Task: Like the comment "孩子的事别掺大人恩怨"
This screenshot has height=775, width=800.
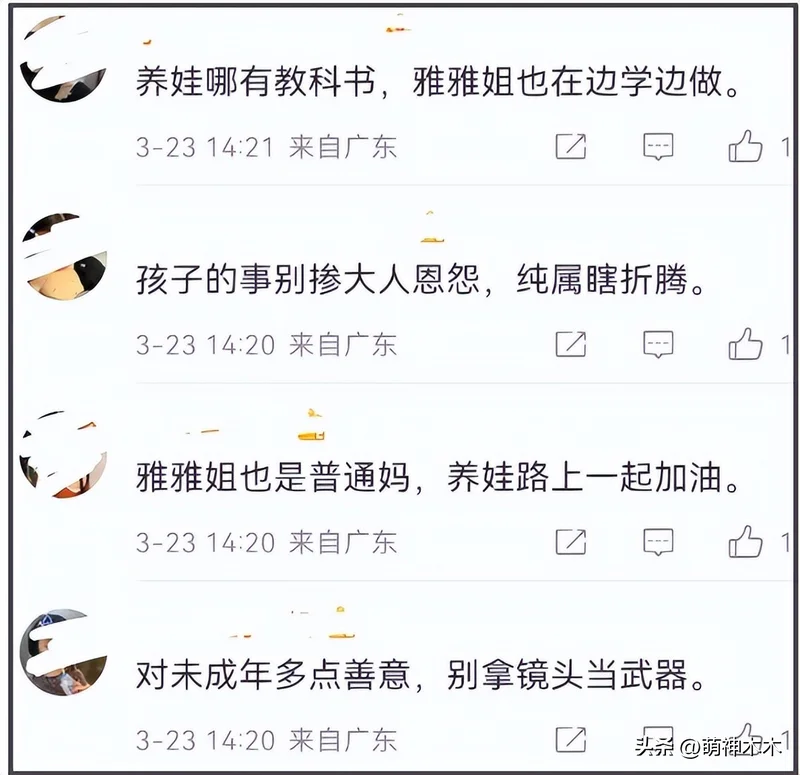Action: coord(745,345)
